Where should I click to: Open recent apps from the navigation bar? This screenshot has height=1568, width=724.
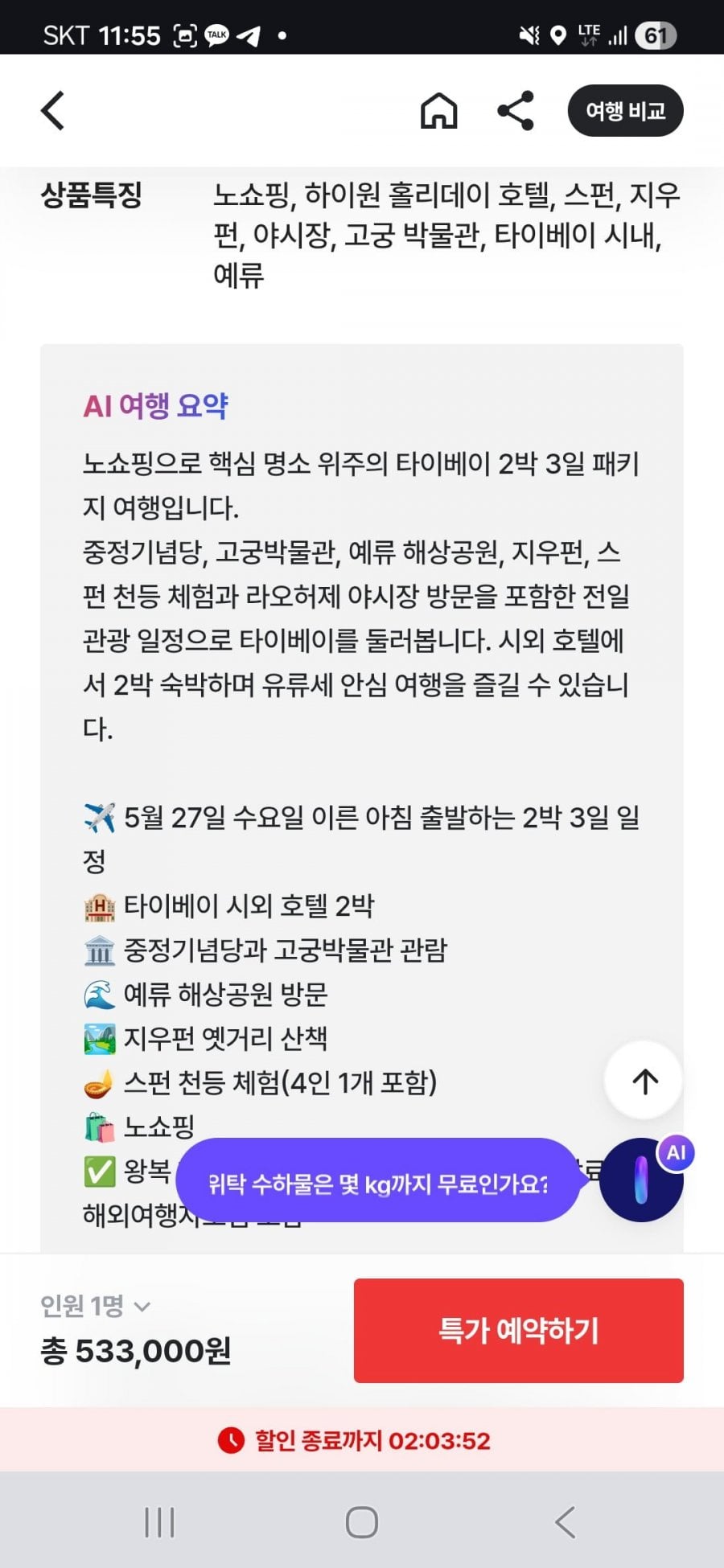[159, 1522]
